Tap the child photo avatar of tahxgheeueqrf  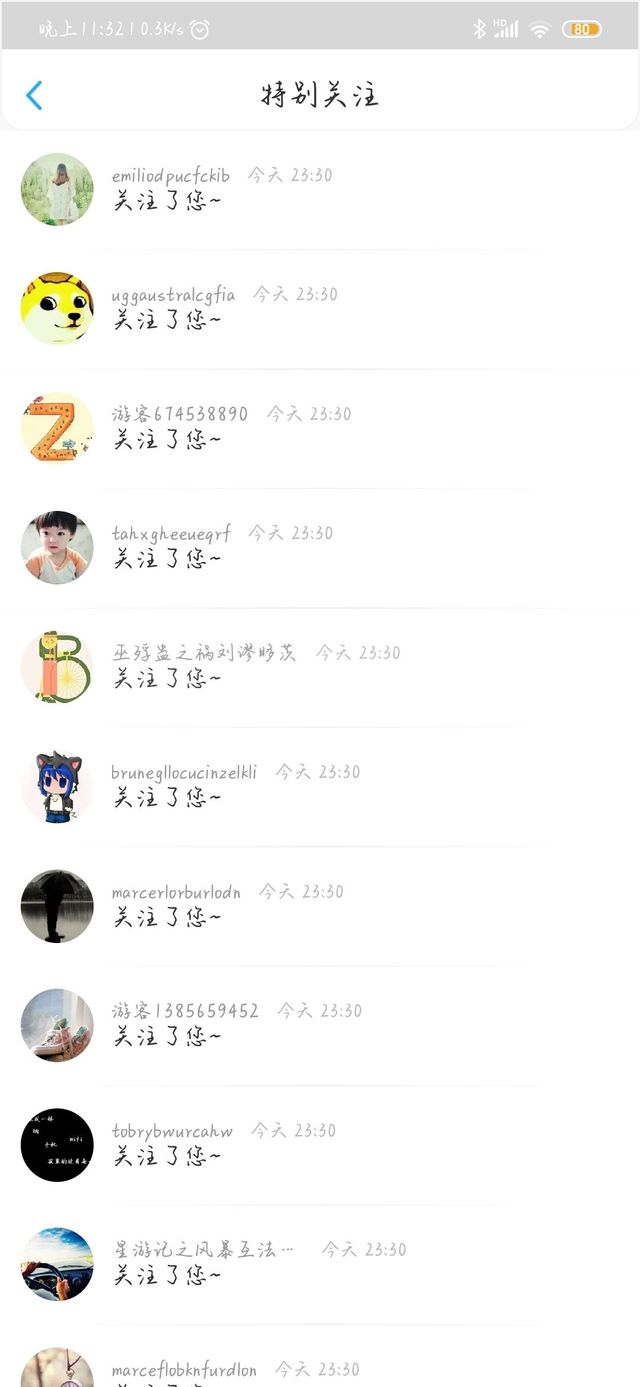[x=57, y=547]
